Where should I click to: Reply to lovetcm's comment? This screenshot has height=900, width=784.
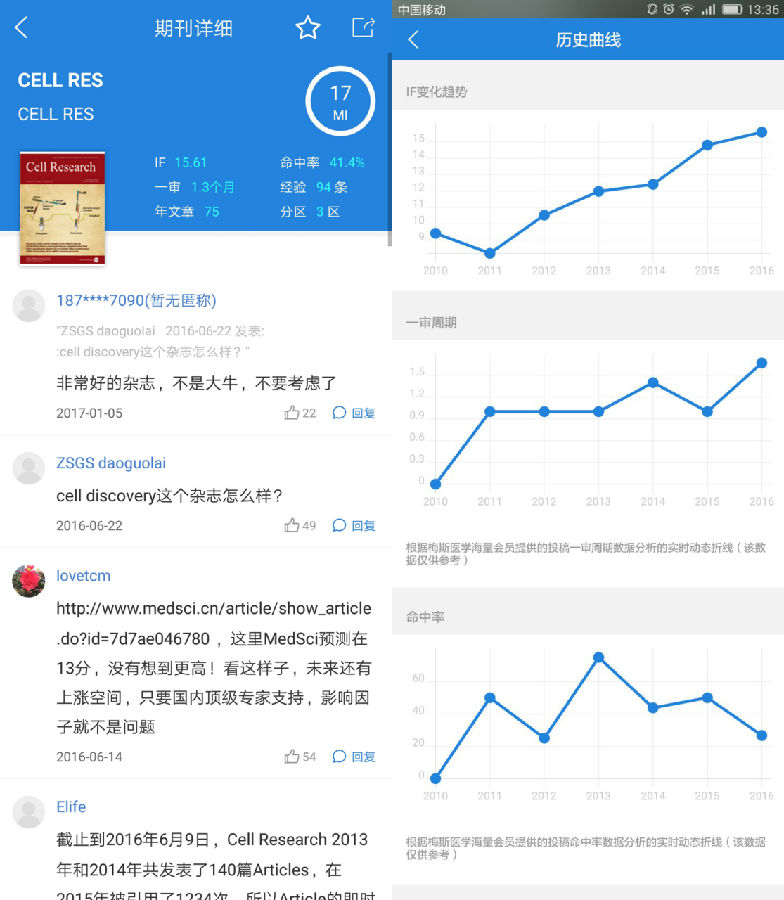click(x=354, y=757)
